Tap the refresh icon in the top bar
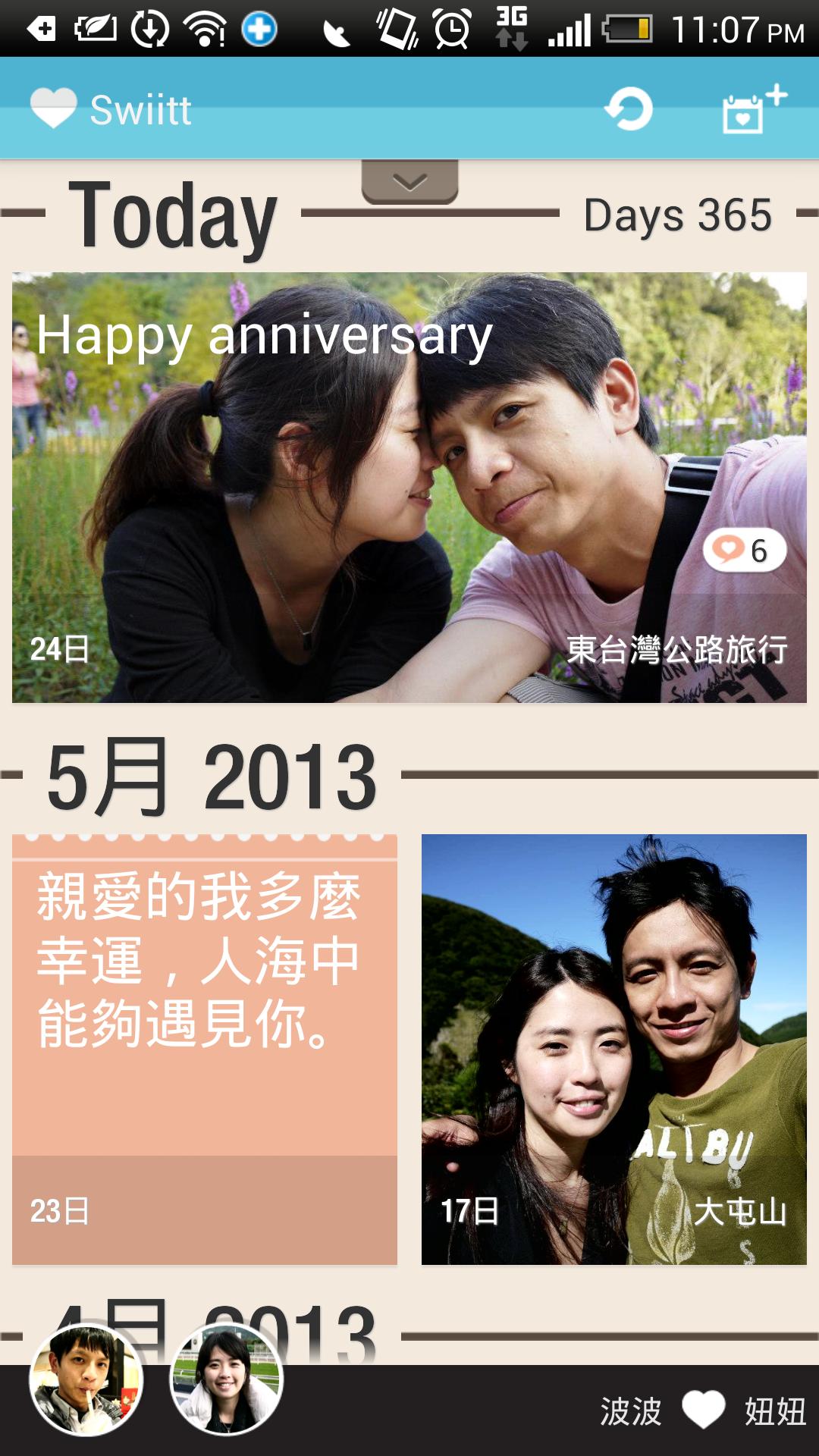819x1456 pixels. point(629,108)
